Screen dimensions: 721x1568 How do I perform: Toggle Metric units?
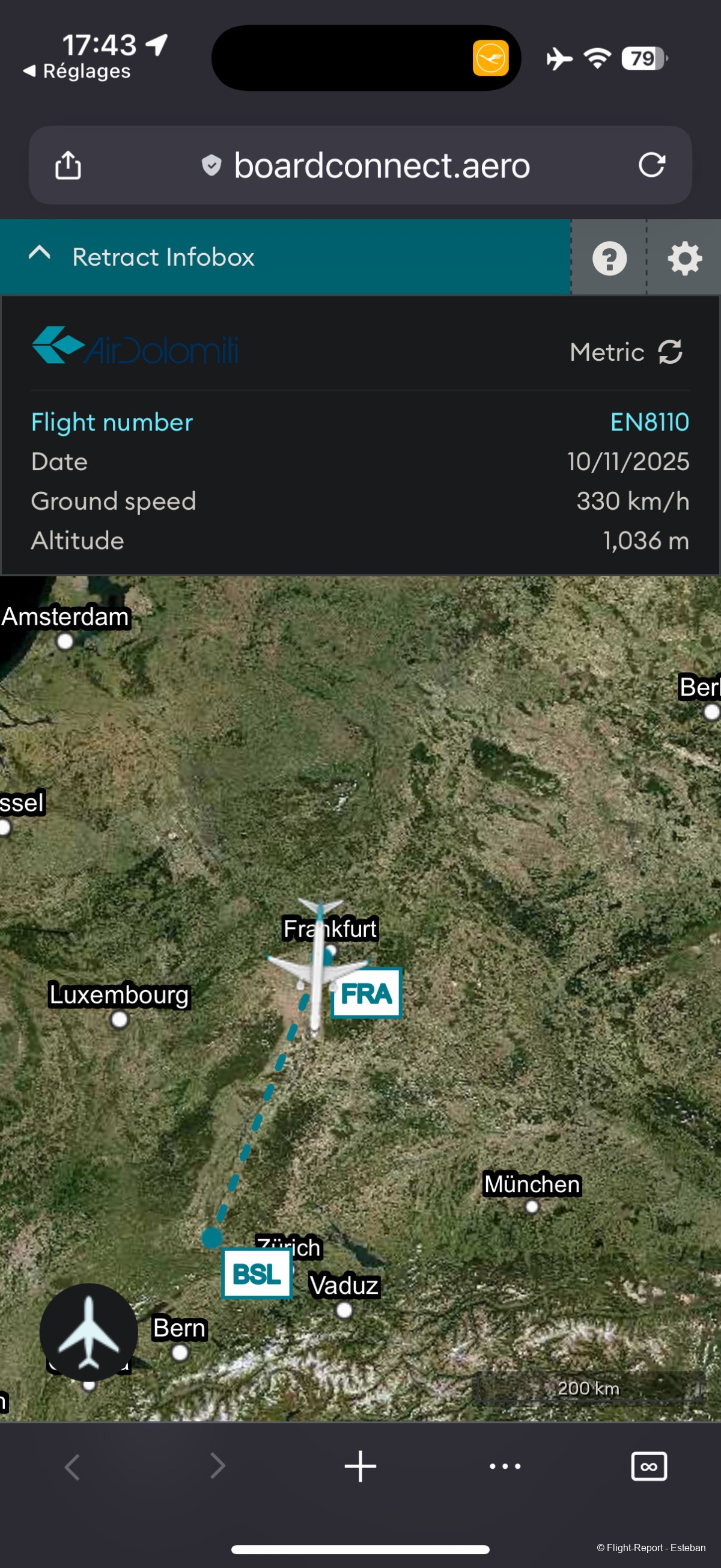coord(627,352)
